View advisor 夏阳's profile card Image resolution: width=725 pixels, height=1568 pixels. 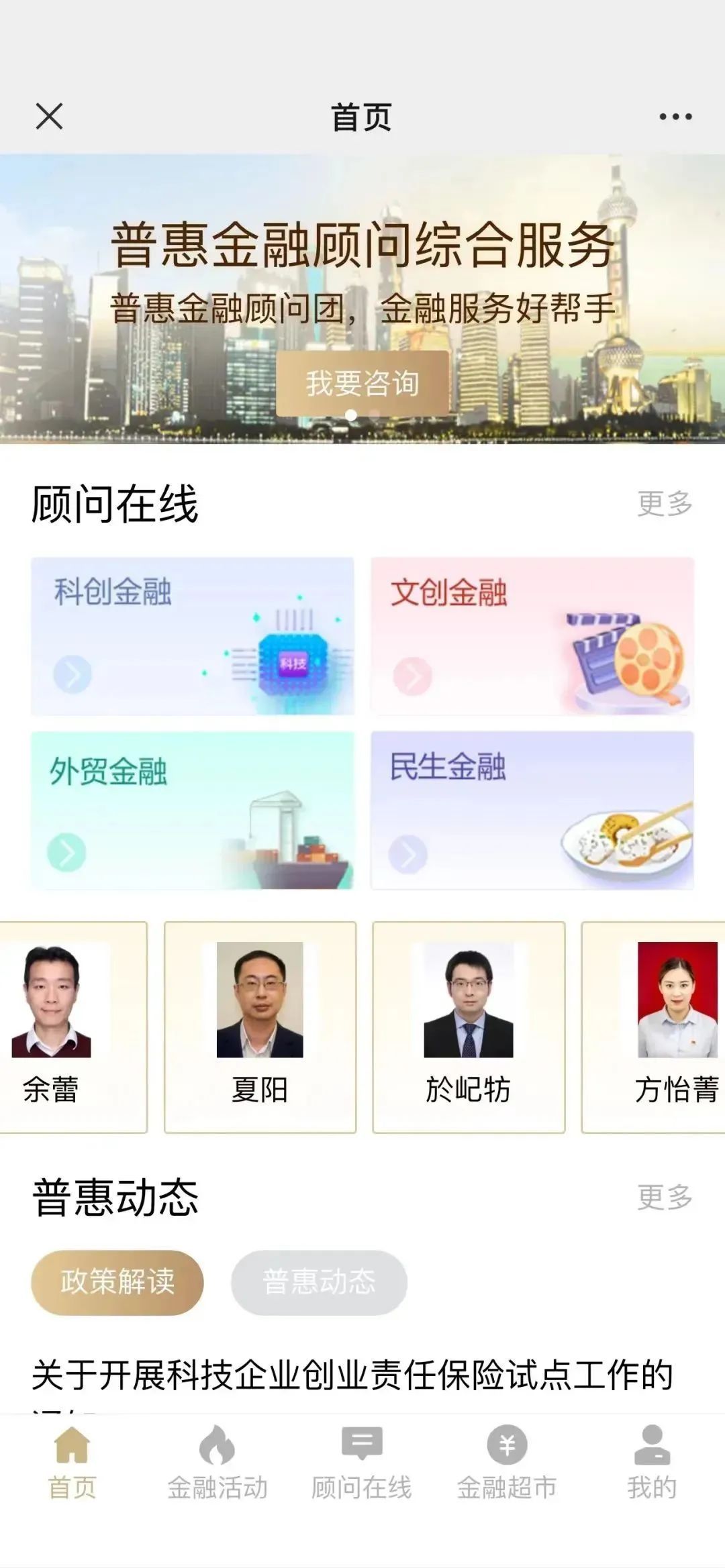(260, 1027)
